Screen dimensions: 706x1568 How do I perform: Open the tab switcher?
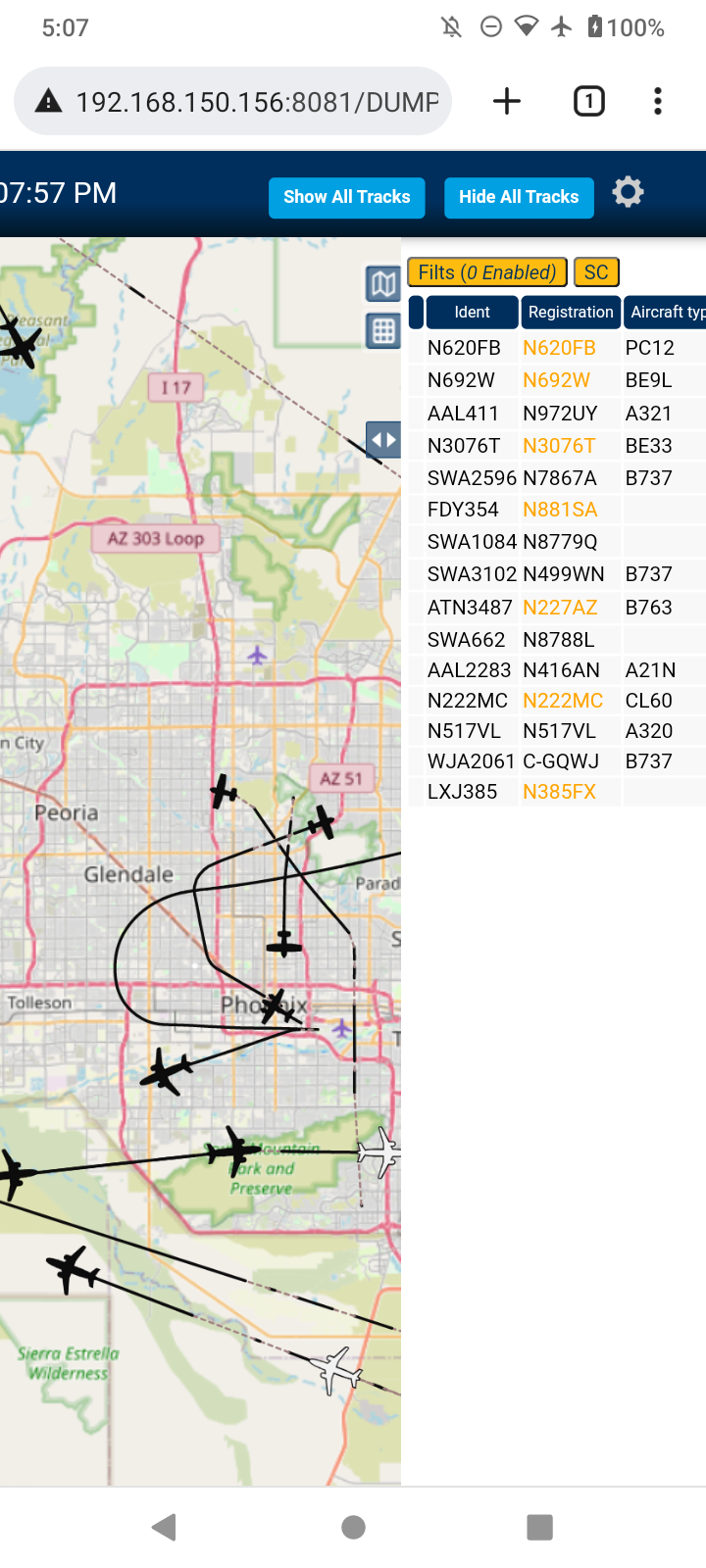589,101
